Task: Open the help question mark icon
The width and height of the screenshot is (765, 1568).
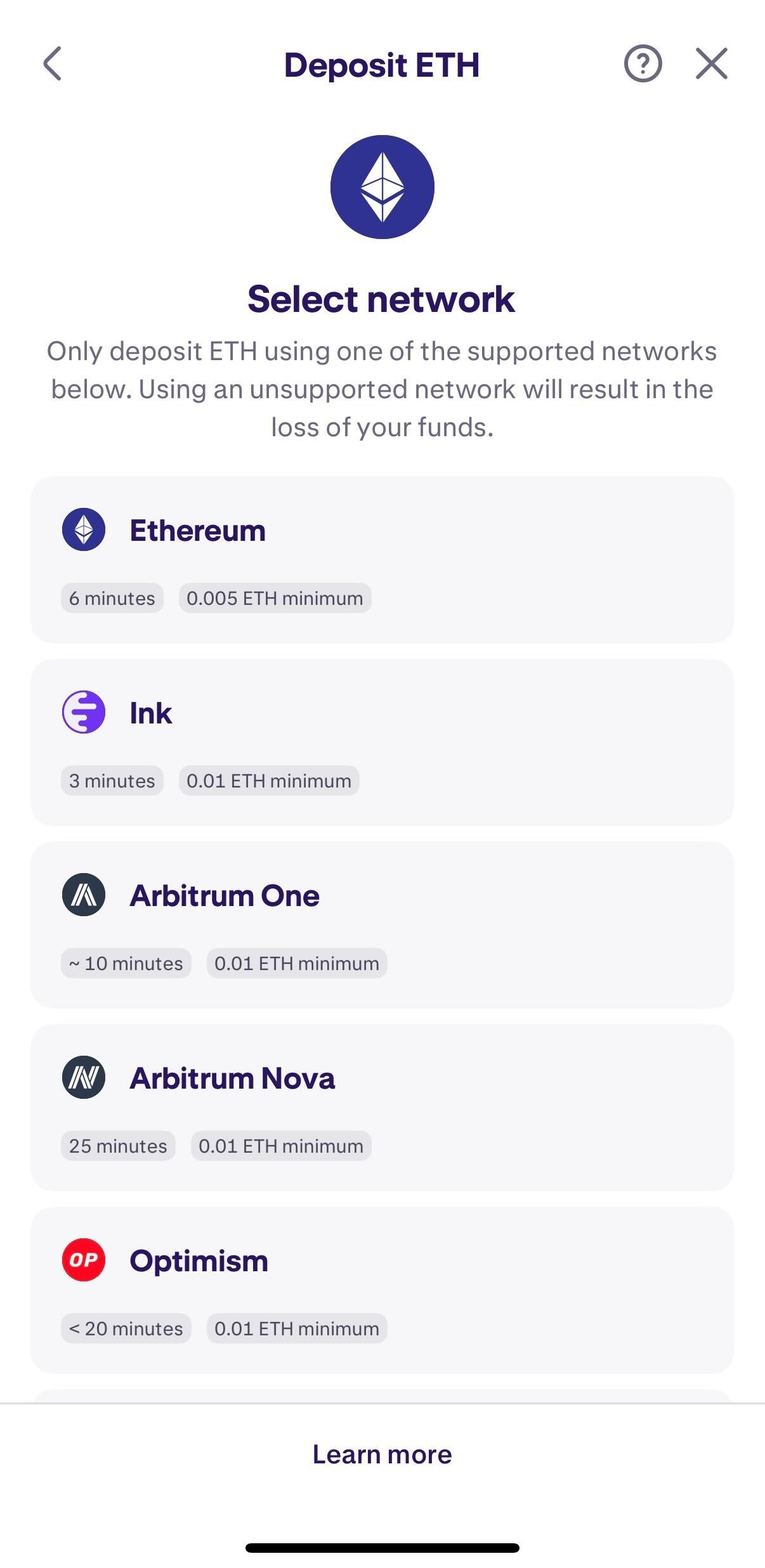Action: point(643,64)
